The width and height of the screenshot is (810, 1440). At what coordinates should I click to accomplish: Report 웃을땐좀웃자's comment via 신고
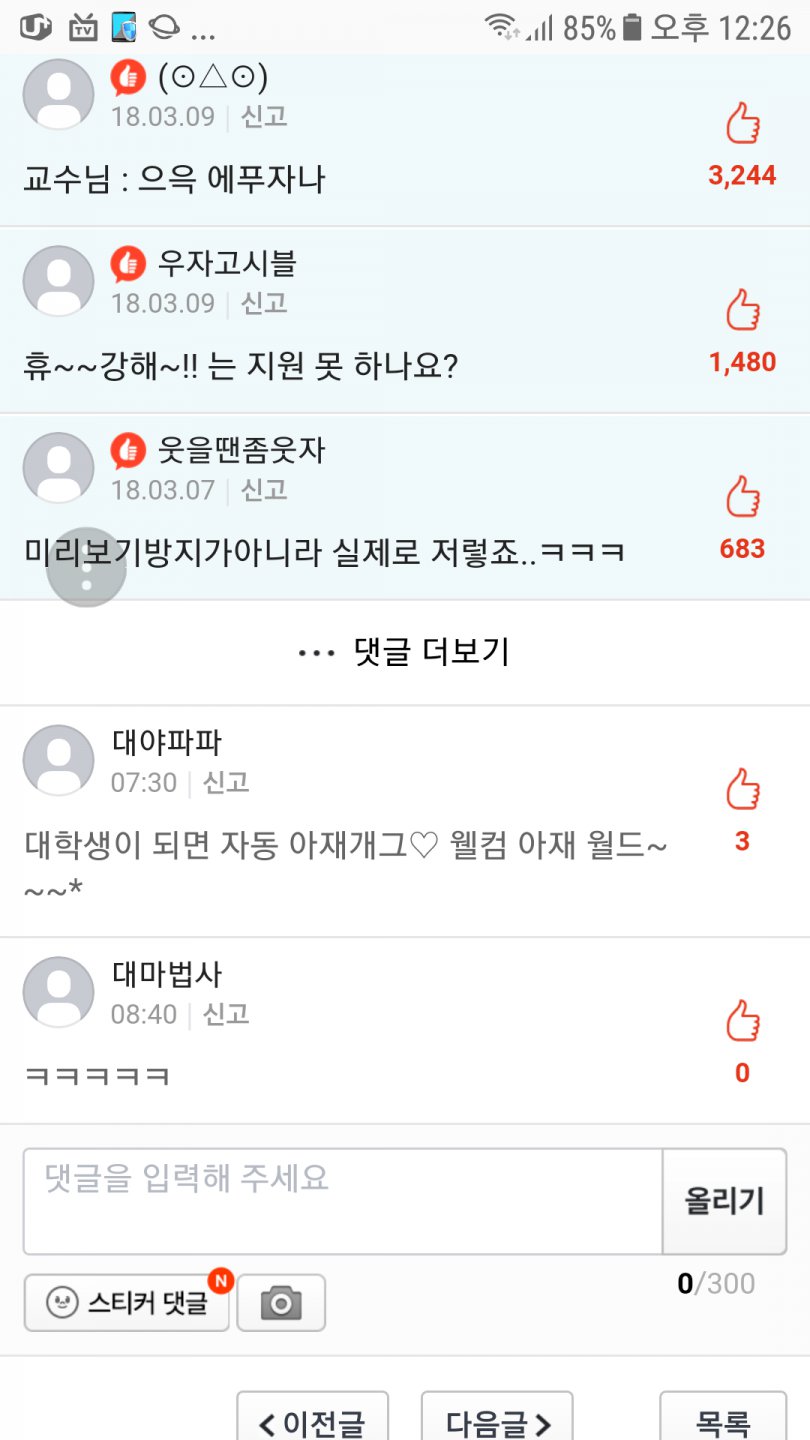(x=264, y=489)
